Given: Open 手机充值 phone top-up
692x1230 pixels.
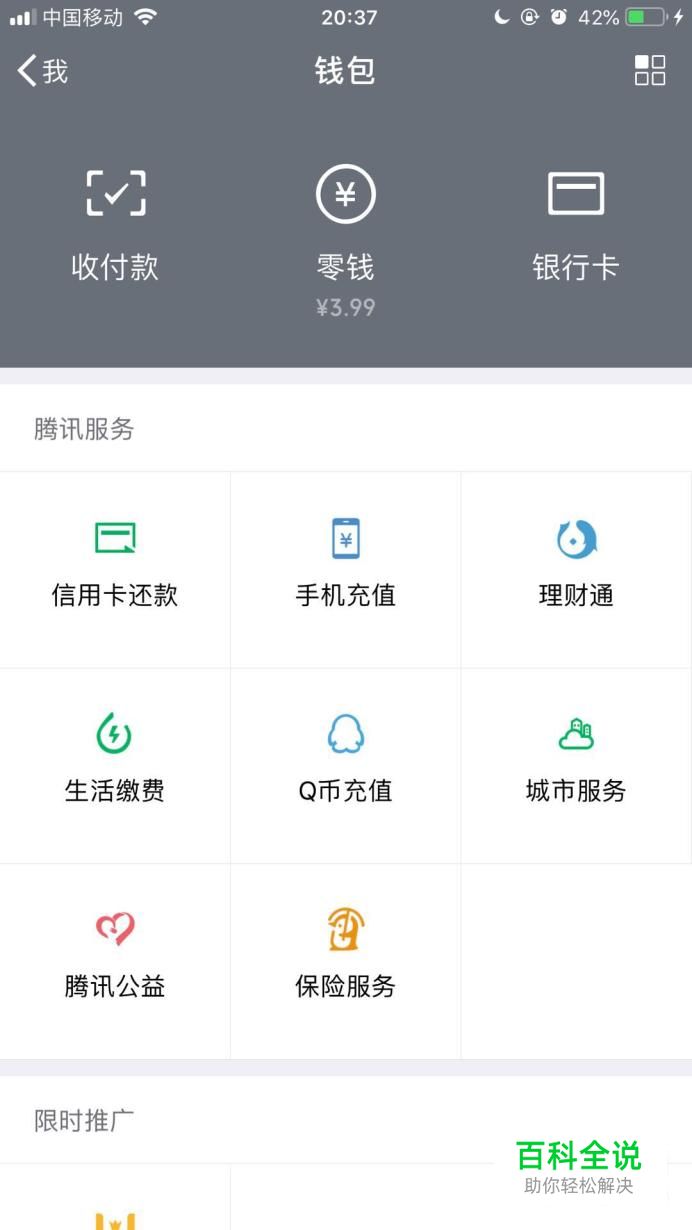Looking at the screenshot, I should click(345, 566).
